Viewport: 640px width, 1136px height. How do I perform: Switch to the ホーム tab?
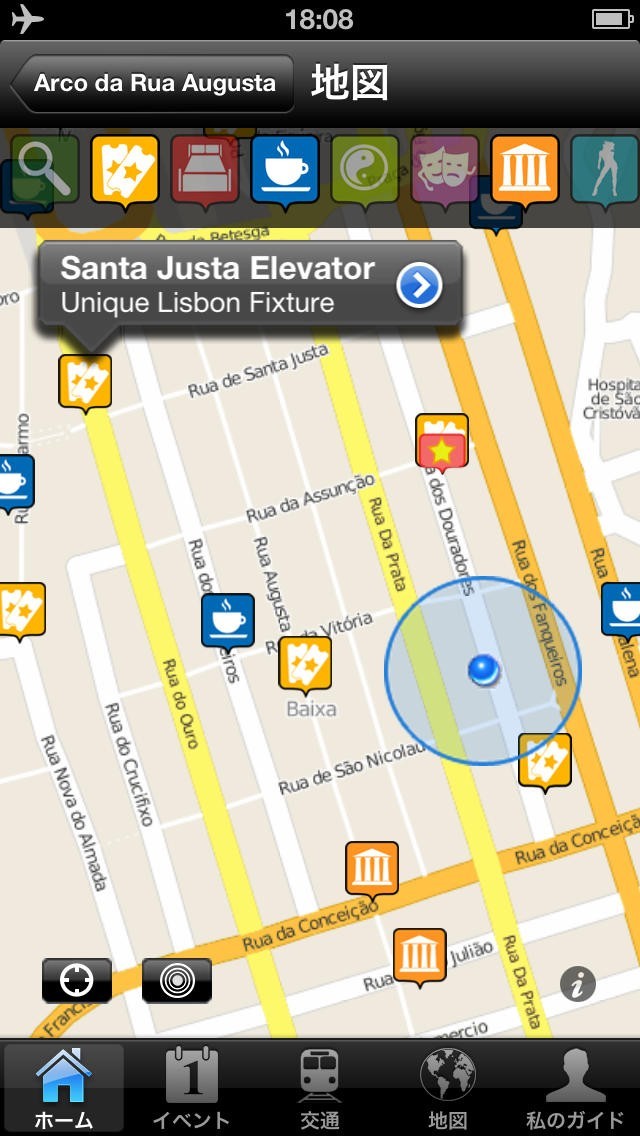pyautogui.click(x=64, y=1089)
